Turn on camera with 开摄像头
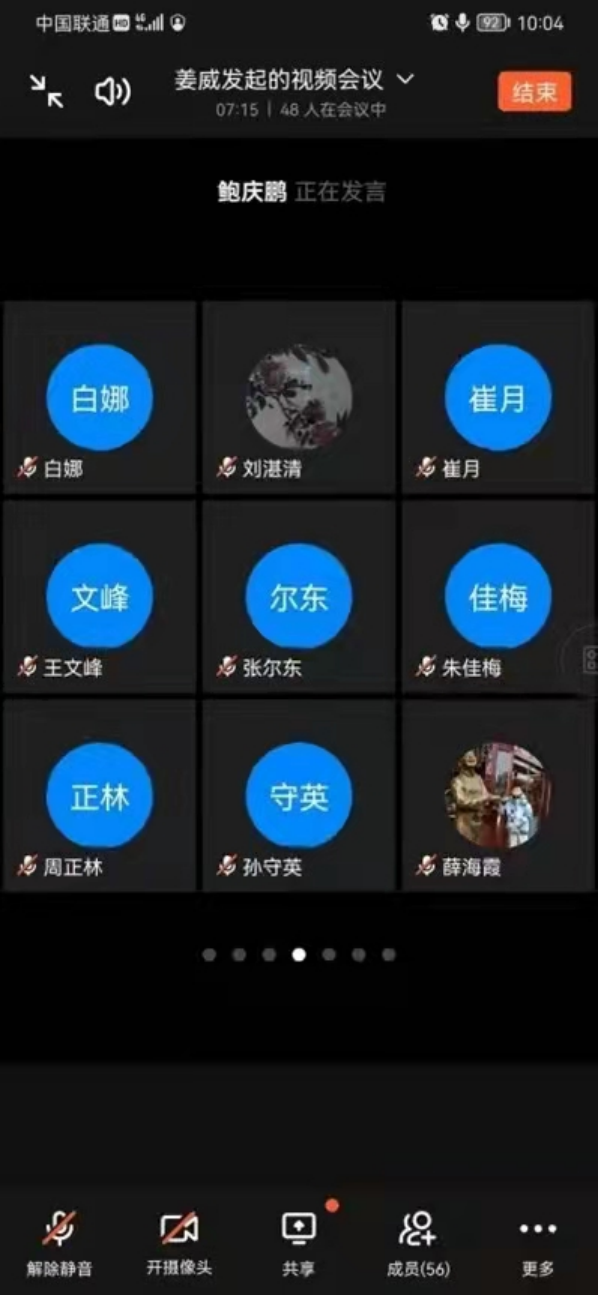The image size is (598, 1295). [x=179, y=1240]
